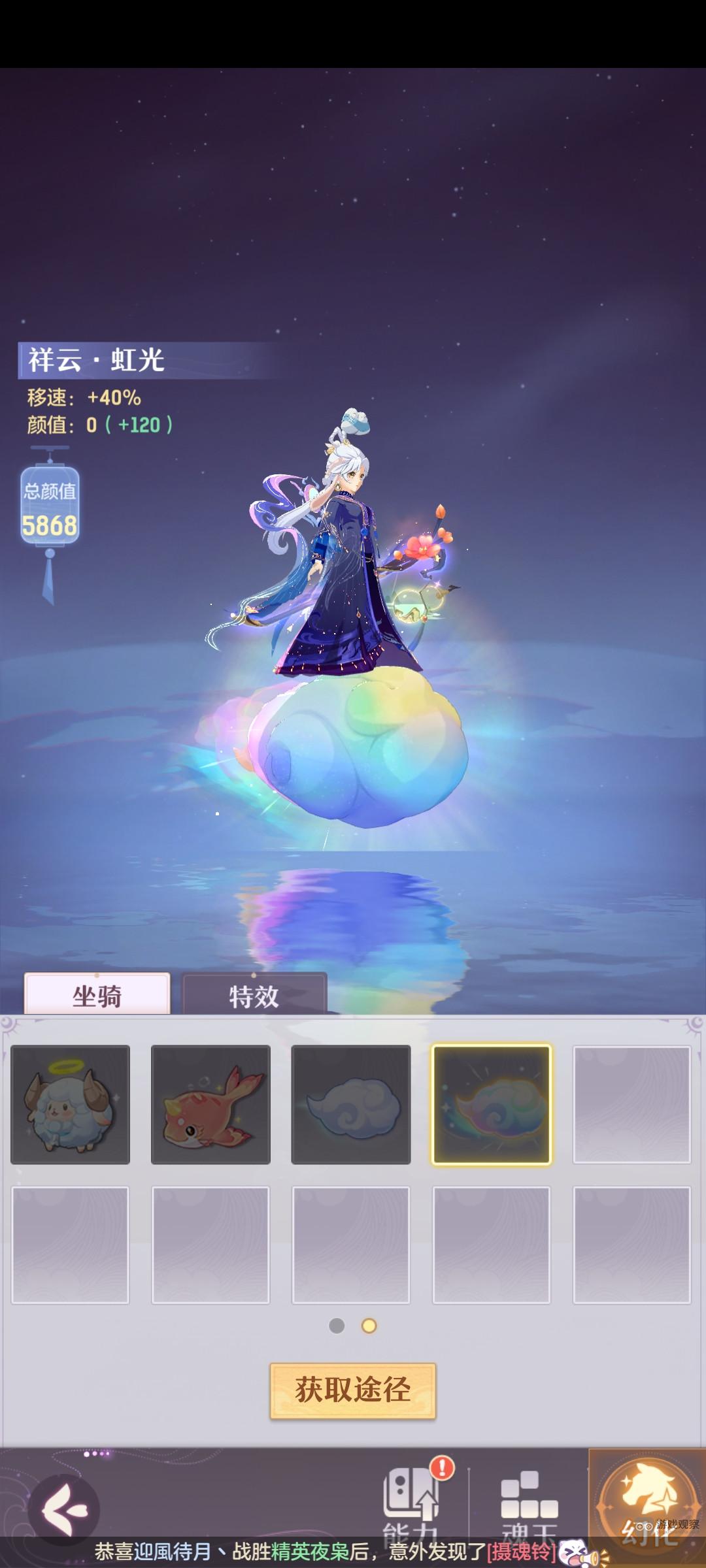Go back with the arrow button
The image size is (706, 1568).
pyautogui.click(x=65, y=1510)
